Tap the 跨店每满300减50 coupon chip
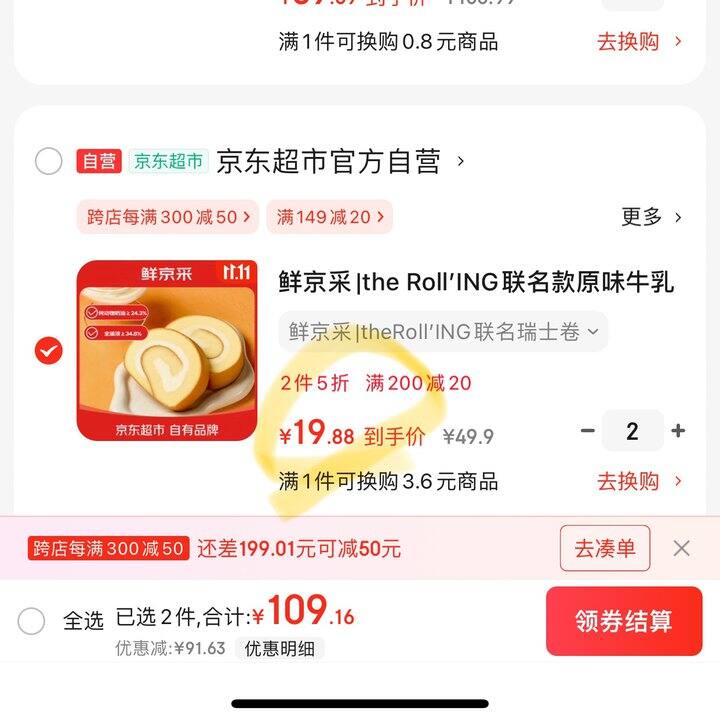 (x=167, y=217)
